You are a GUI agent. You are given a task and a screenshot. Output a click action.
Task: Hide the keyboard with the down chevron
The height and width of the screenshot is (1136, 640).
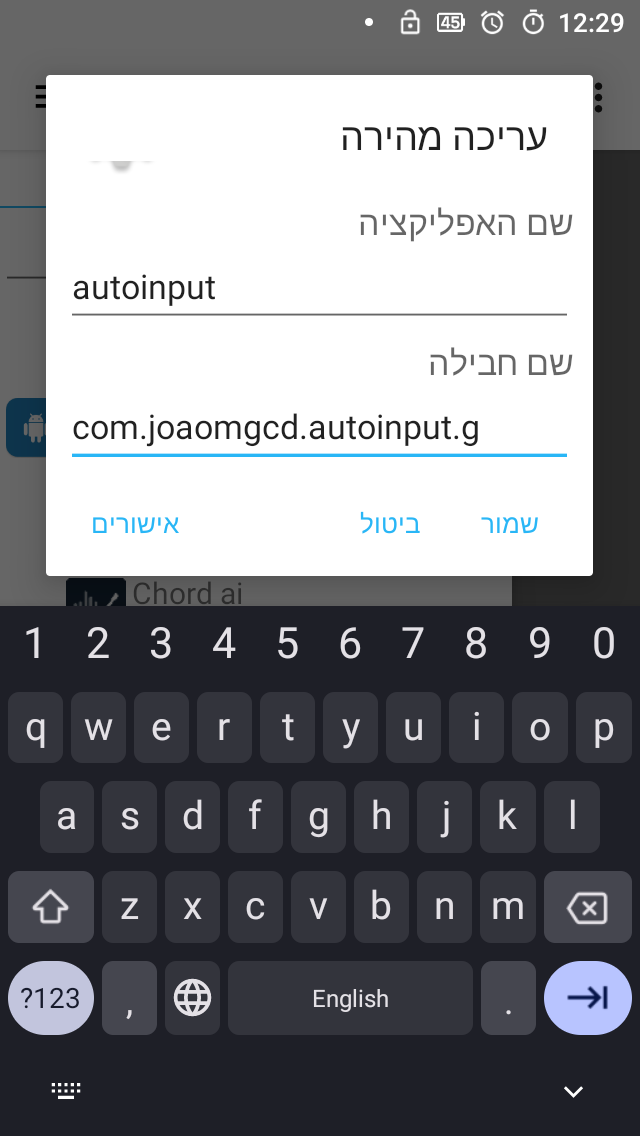click(x=573, y=1091)
